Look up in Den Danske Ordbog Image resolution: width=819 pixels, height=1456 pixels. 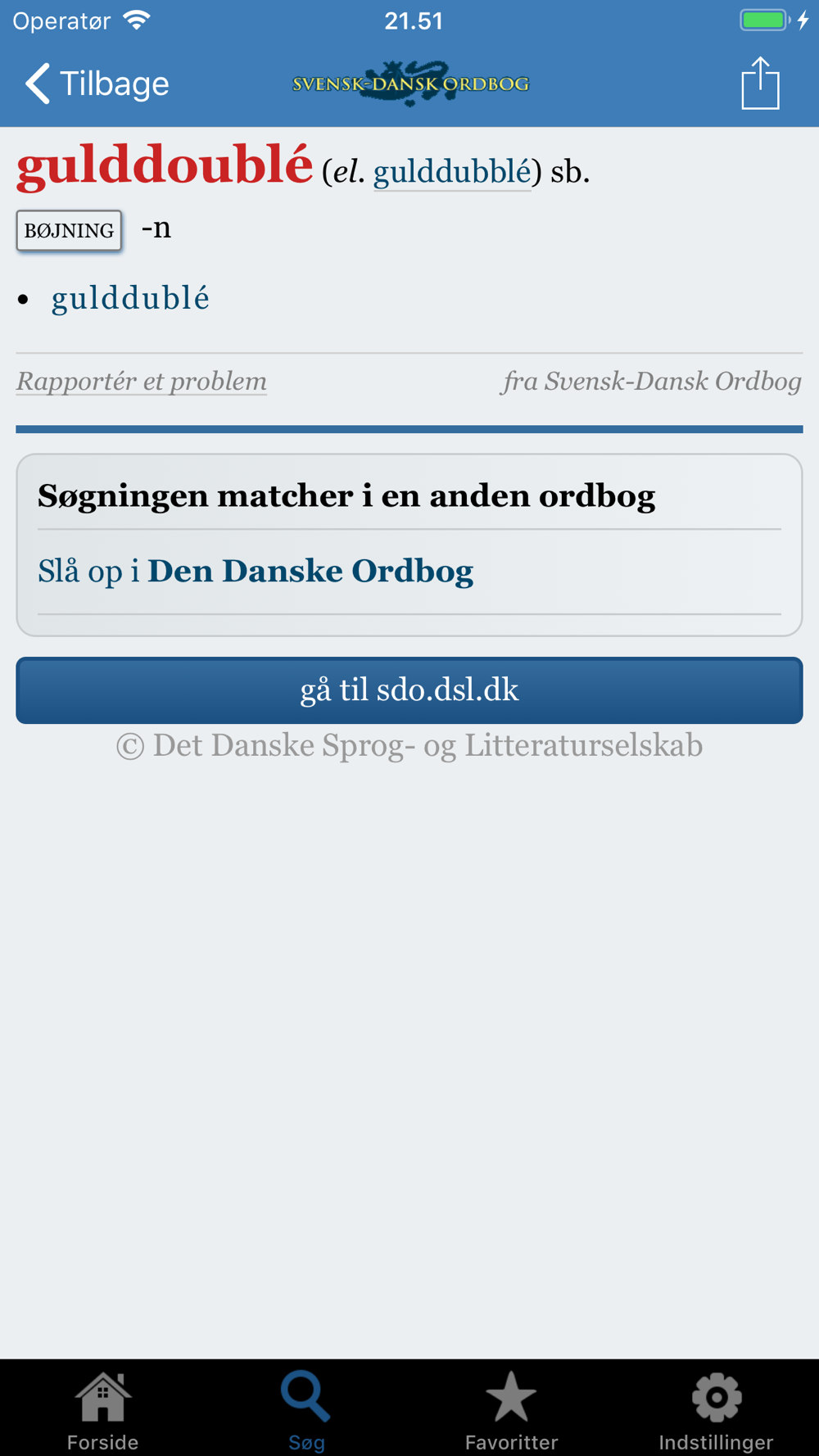[x=256, y=572]
